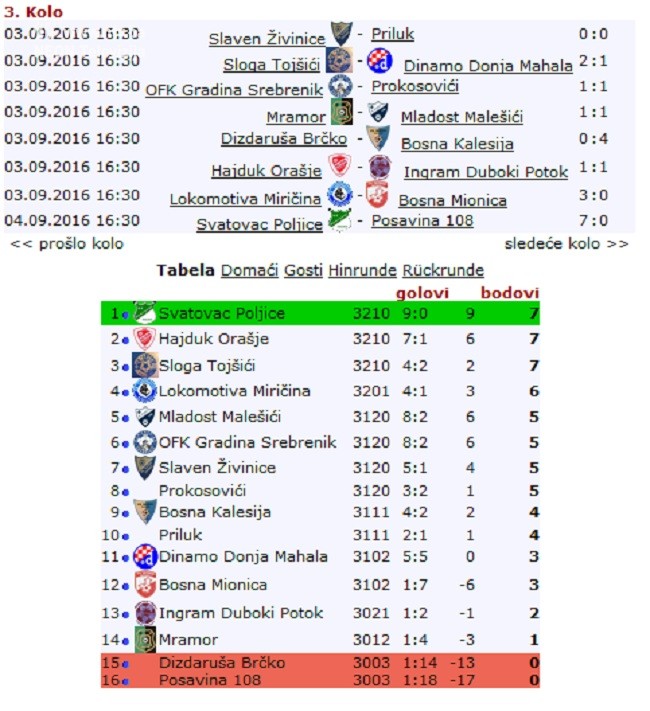Image resolution: width=650 pixels, height=711 pixels.
Task: Open Dizdaruša Brčko match link
Action: pyautogui.click(x=283, y=140)
